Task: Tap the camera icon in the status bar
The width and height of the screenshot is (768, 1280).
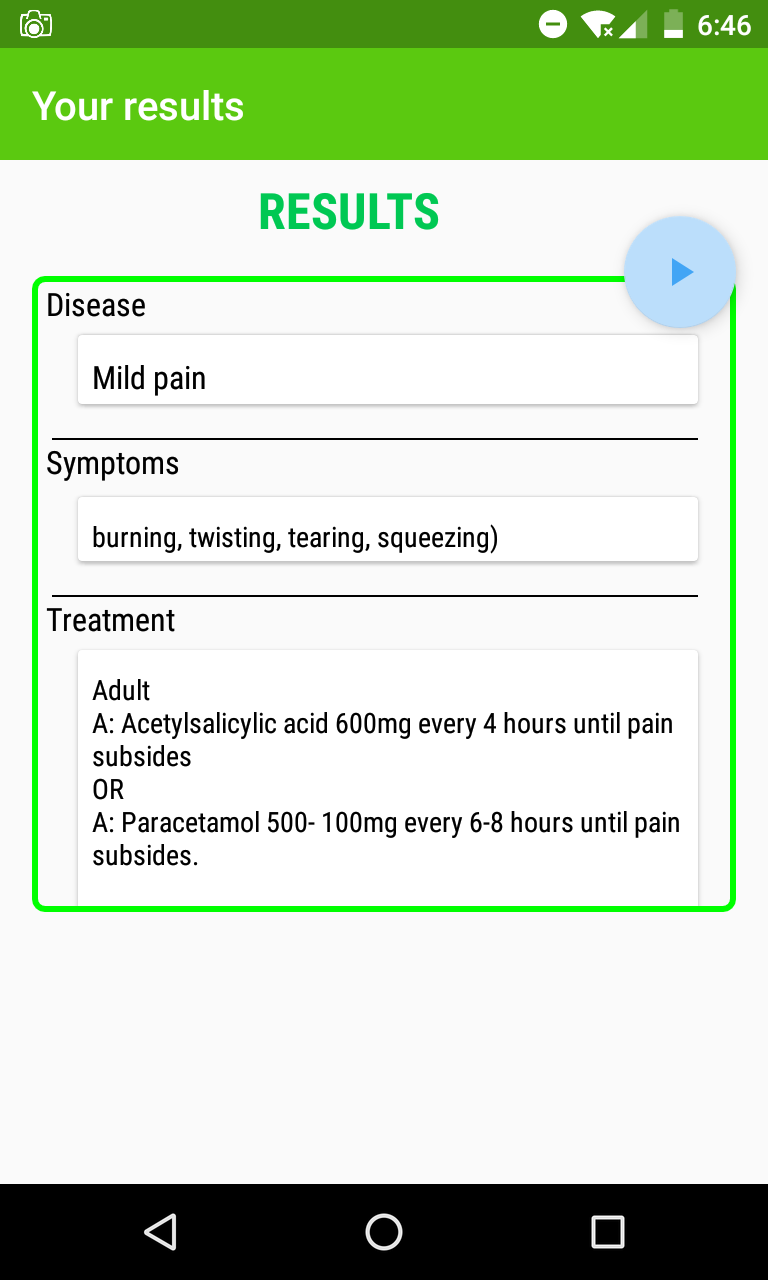Action: pos(35,24)
